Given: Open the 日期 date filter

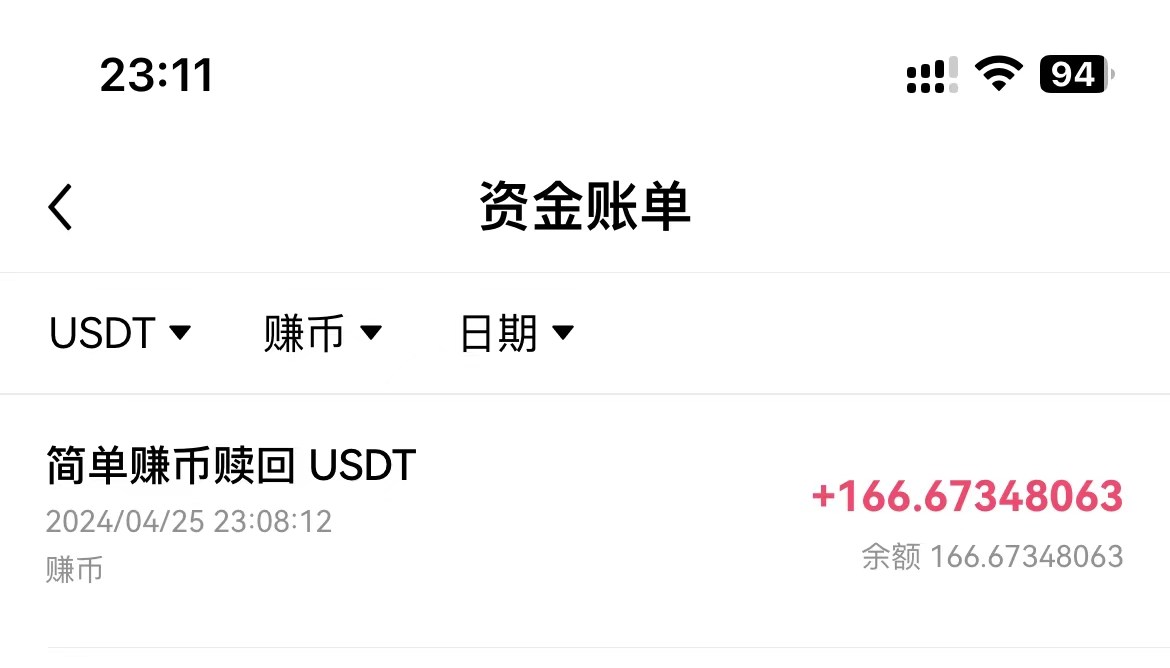Looking at the screenshot, I should 516,333.
